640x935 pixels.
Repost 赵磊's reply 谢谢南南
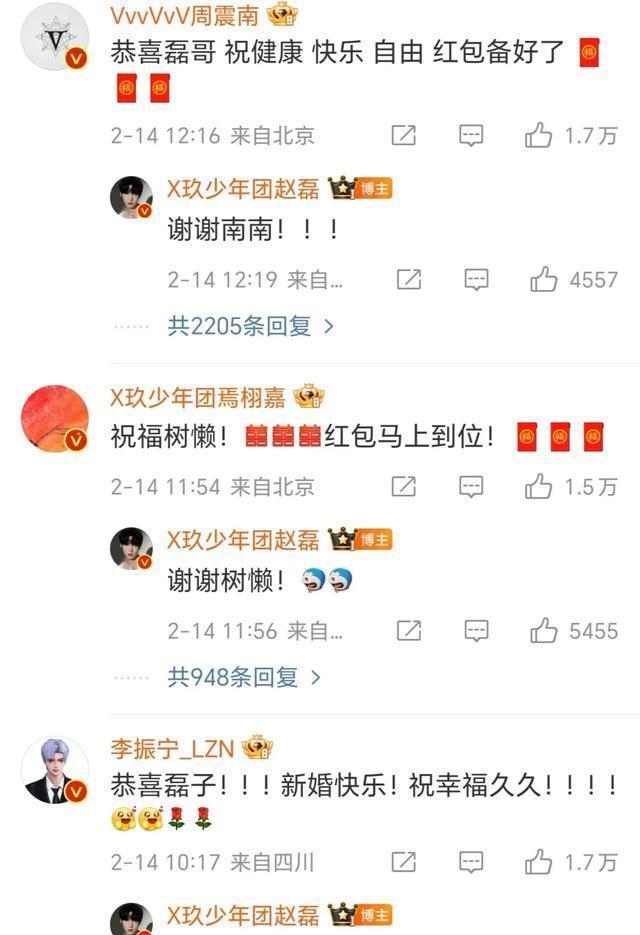pyautogui.click(x=408, y=280)
